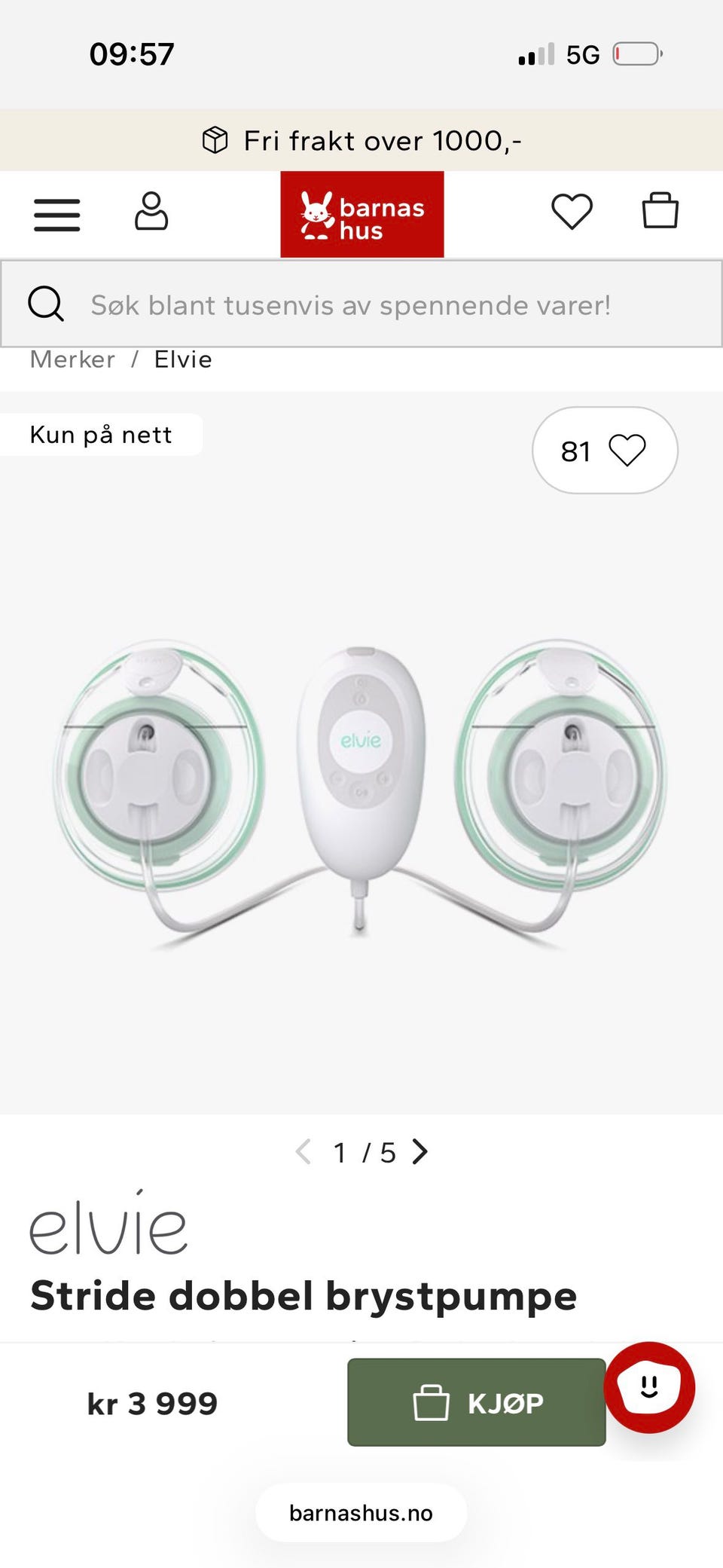
Task: Tap the free shipping banner
Action: (361, 140)
